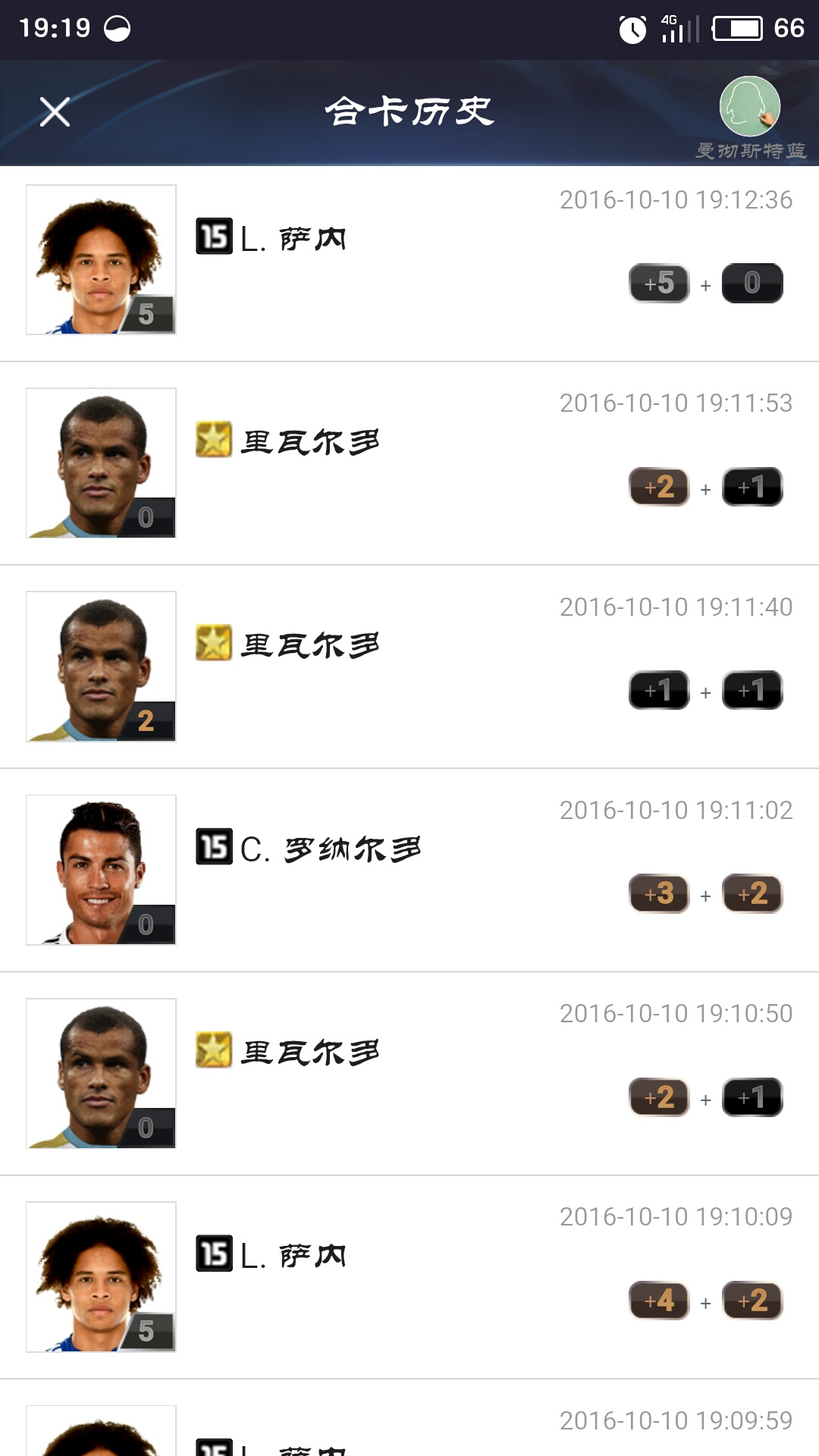Open the 里瓦尔多 record from 19:11:53
Viewport: 819px width, 1456px height.
[x=409, y=463]
